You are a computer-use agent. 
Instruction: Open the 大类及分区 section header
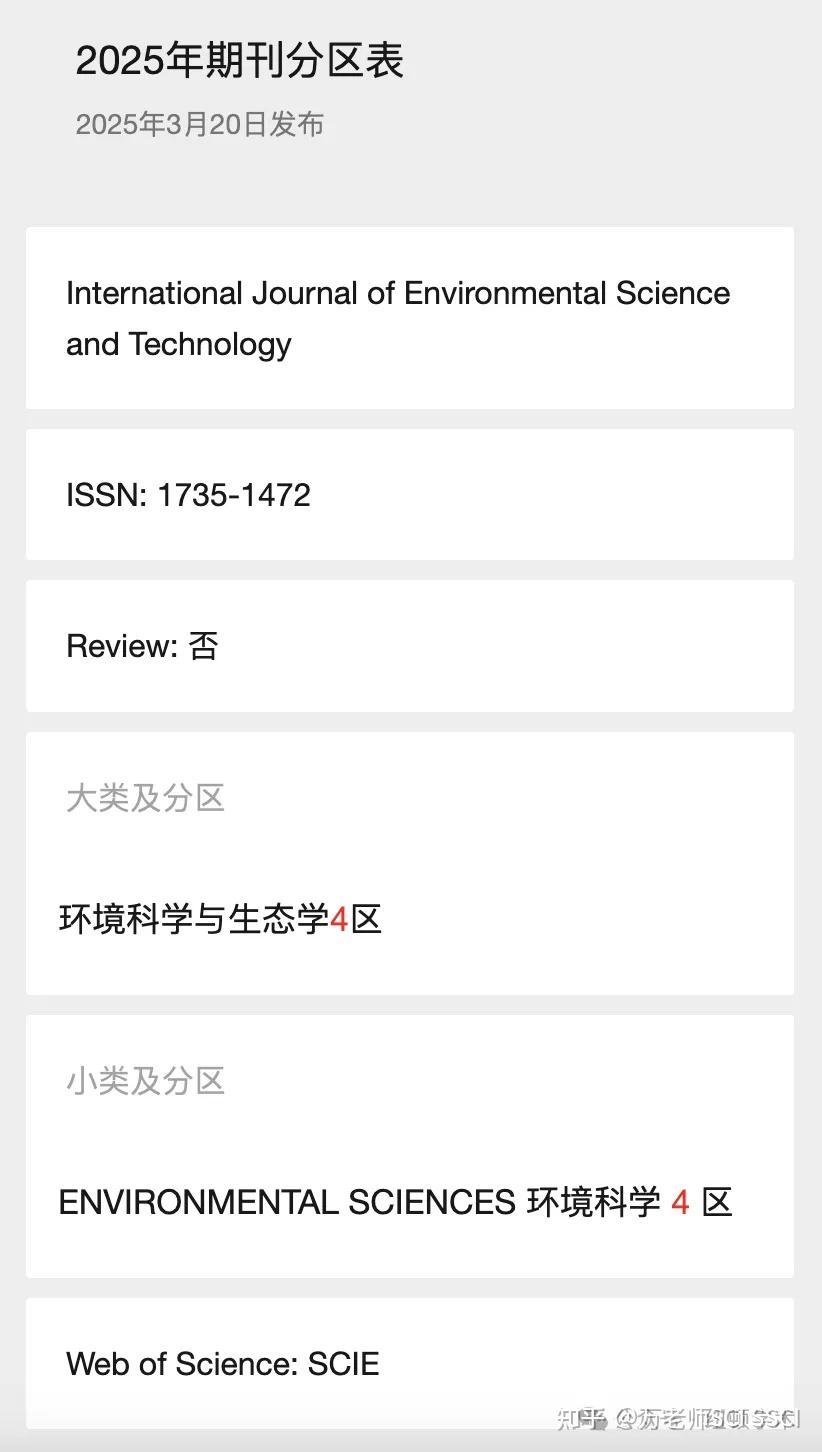pos(144,797)
